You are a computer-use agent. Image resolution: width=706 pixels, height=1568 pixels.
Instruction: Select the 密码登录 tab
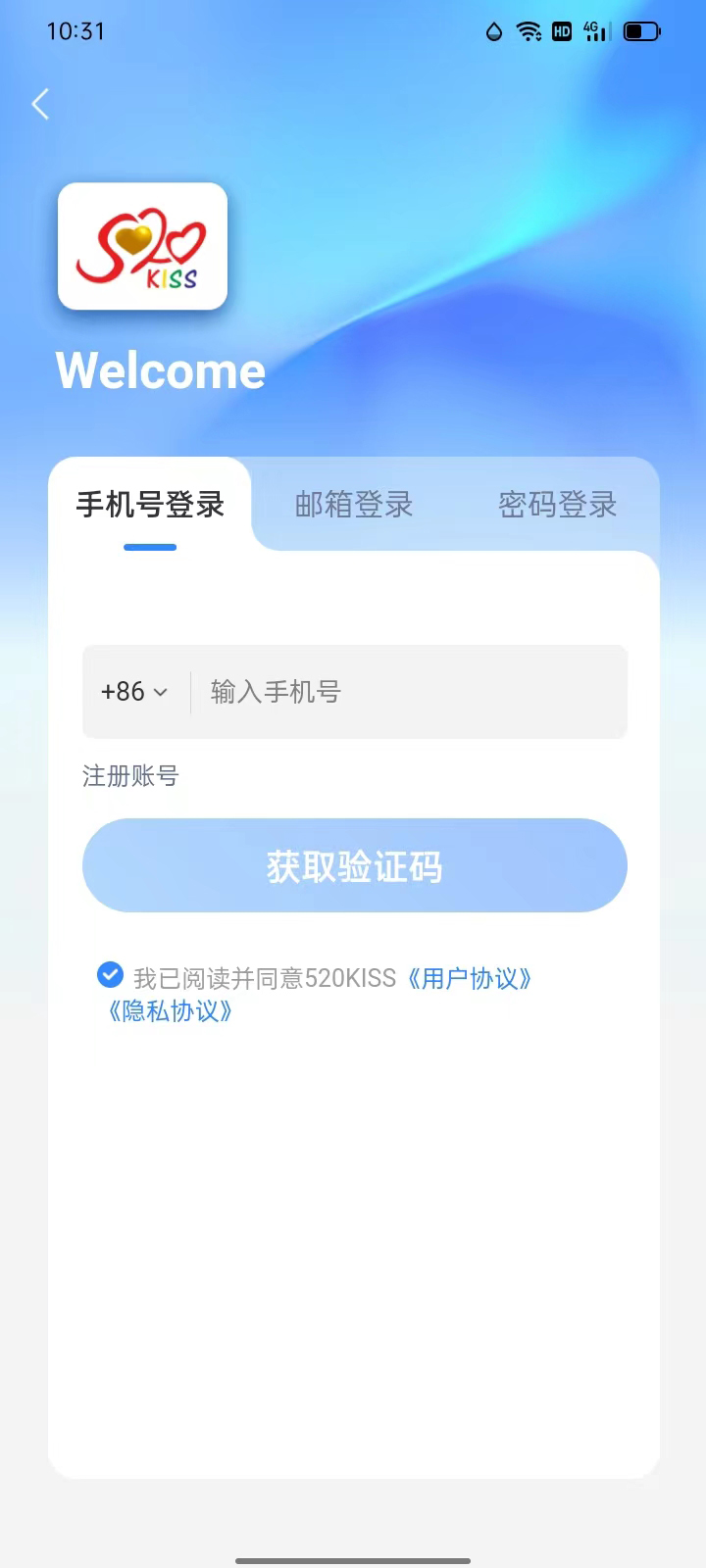[x=556, y=505]
